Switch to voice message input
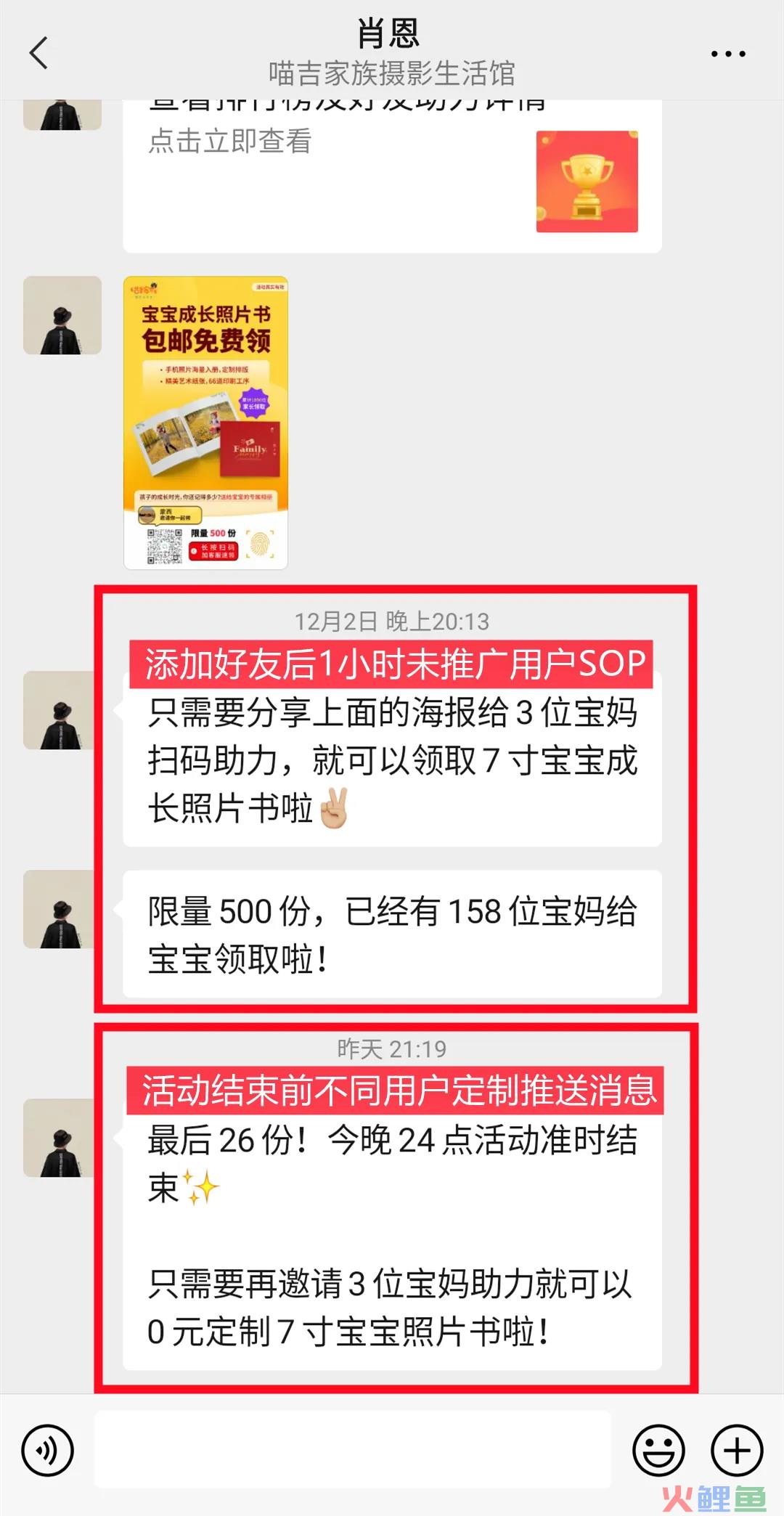 pos(48,1451)
